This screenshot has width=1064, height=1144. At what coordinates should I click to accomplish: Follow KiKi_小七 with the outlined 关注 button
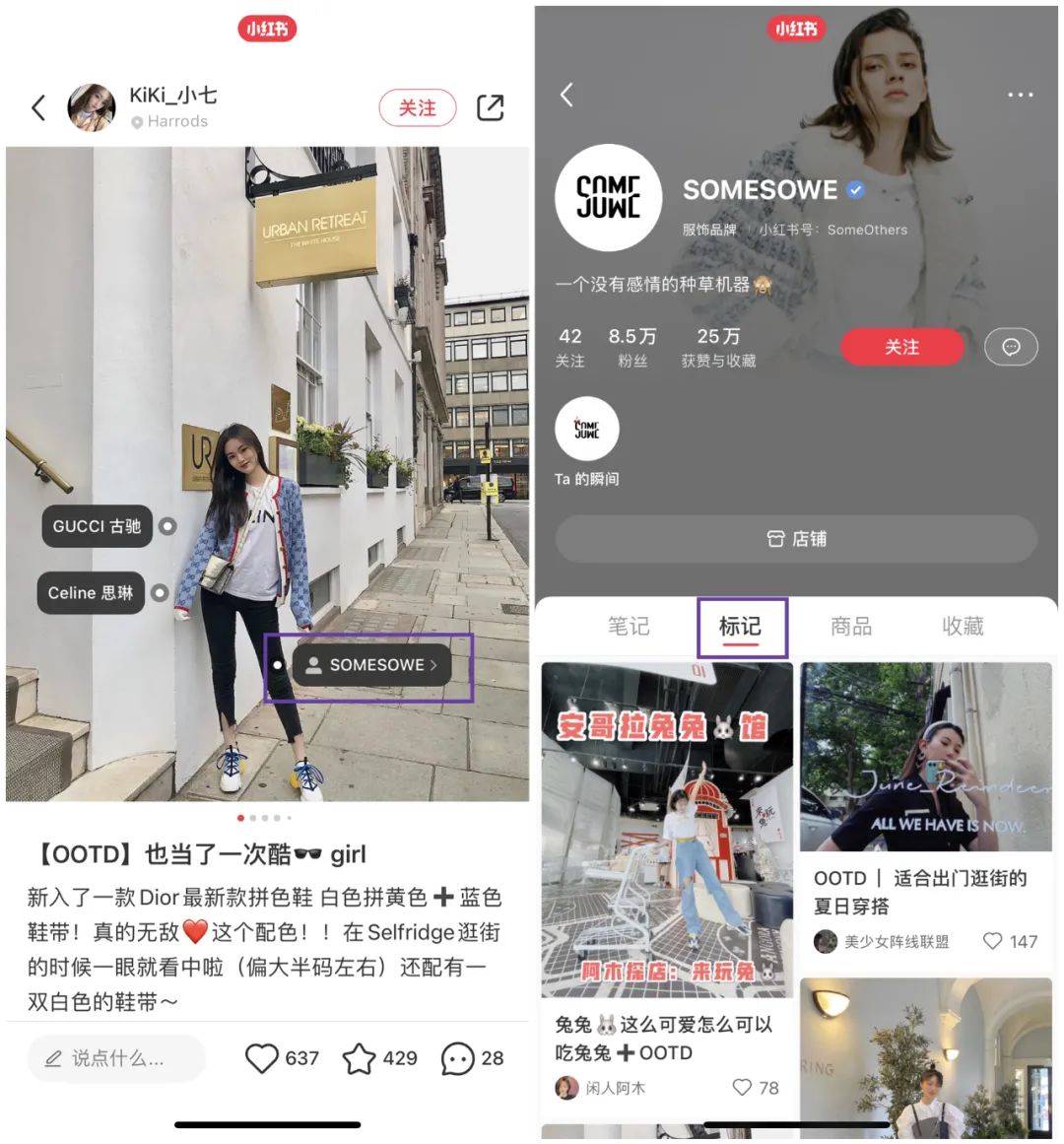click(418, 107)
